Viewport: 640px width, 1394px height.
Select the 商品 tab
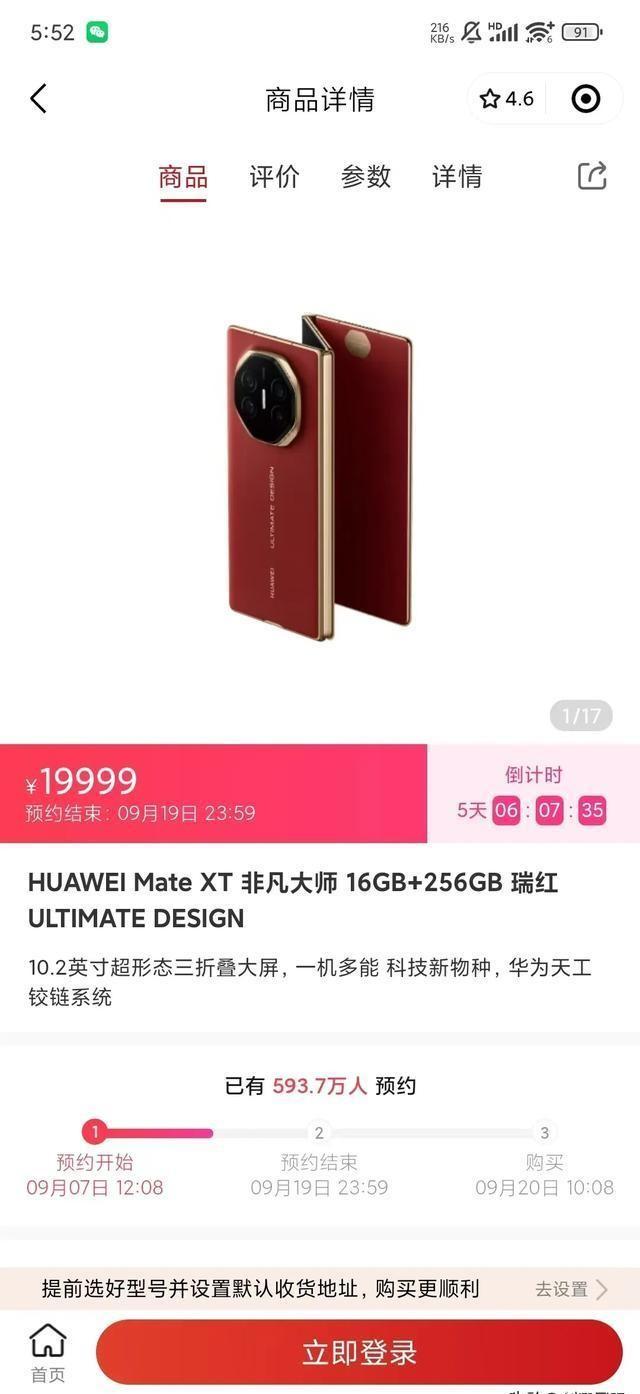pos(183,177)
